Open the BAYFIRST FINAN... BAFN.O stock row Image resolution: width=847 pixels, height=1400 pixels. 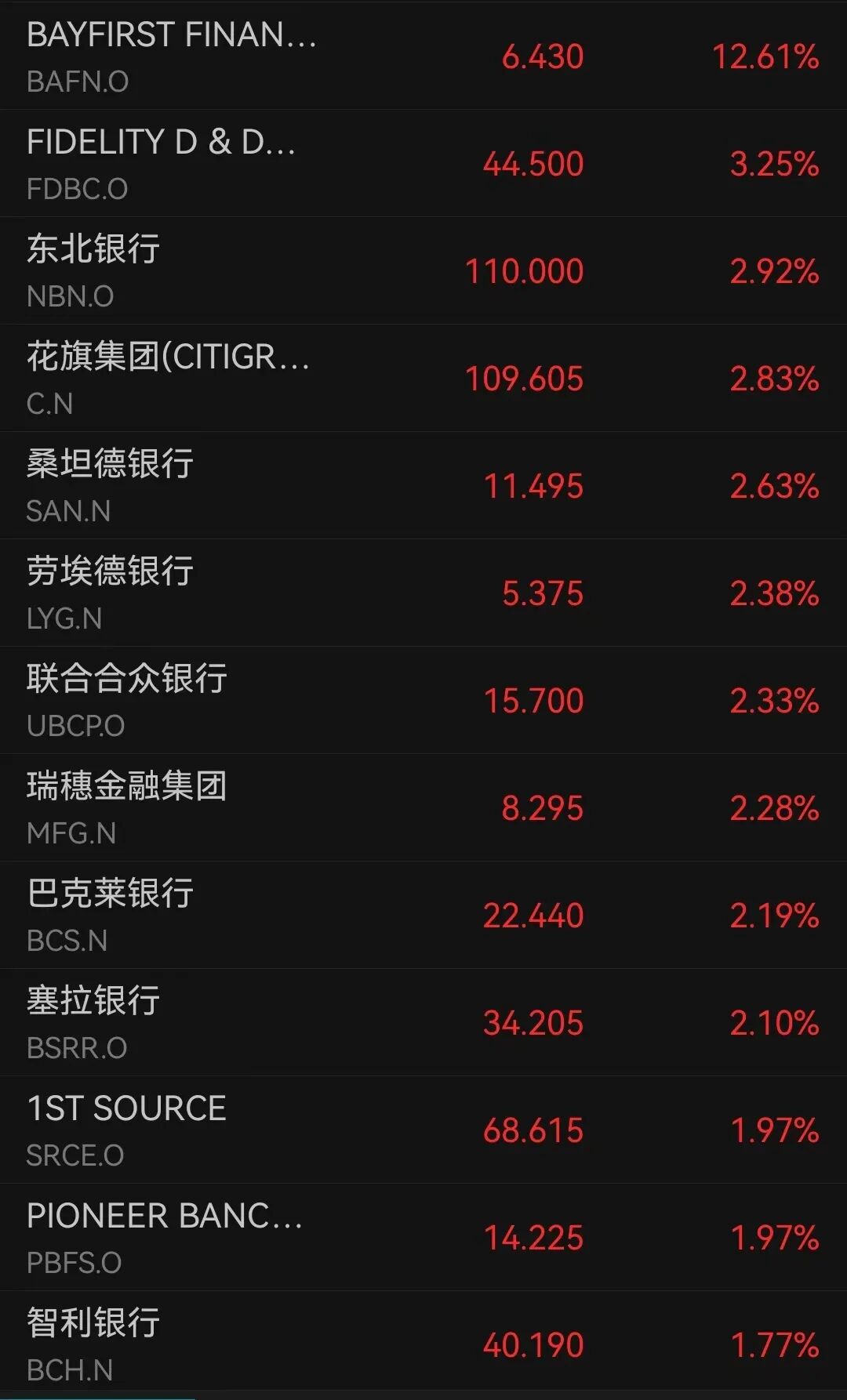[x=423, y=56]
